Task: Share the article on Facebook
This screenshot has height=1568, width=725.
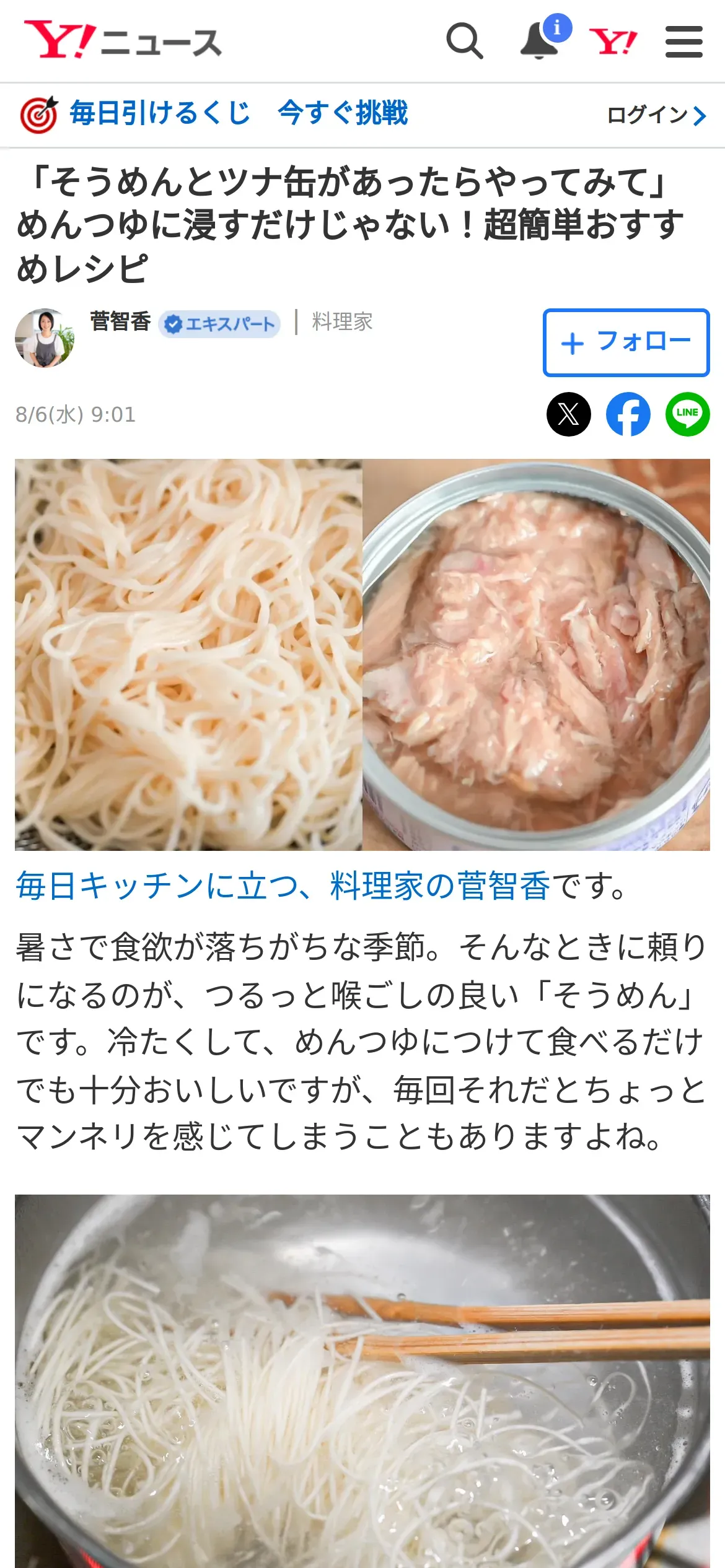Action: point(628,414)
